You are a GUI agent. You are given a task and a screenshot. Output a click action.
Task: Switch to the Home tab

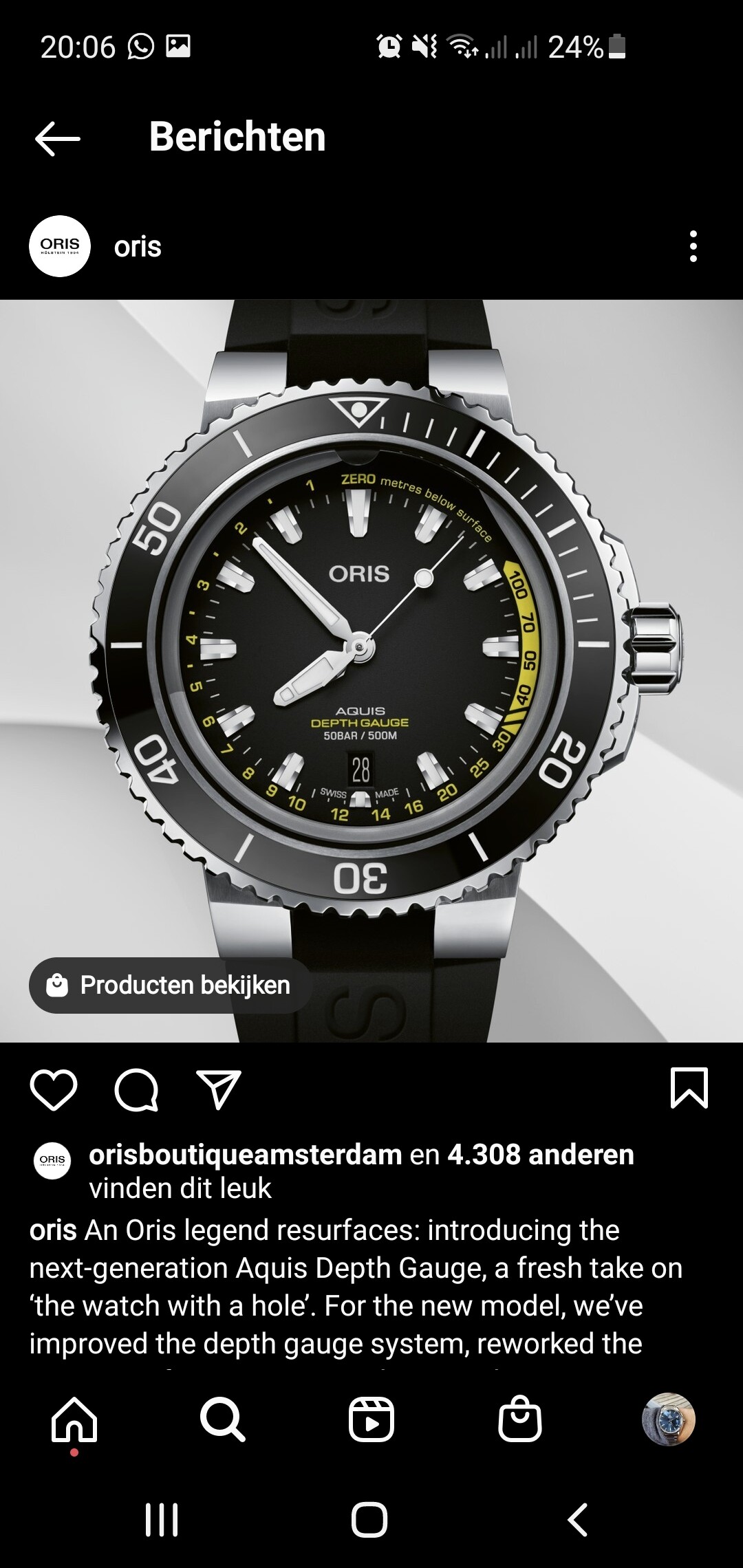coord(74,1419)
